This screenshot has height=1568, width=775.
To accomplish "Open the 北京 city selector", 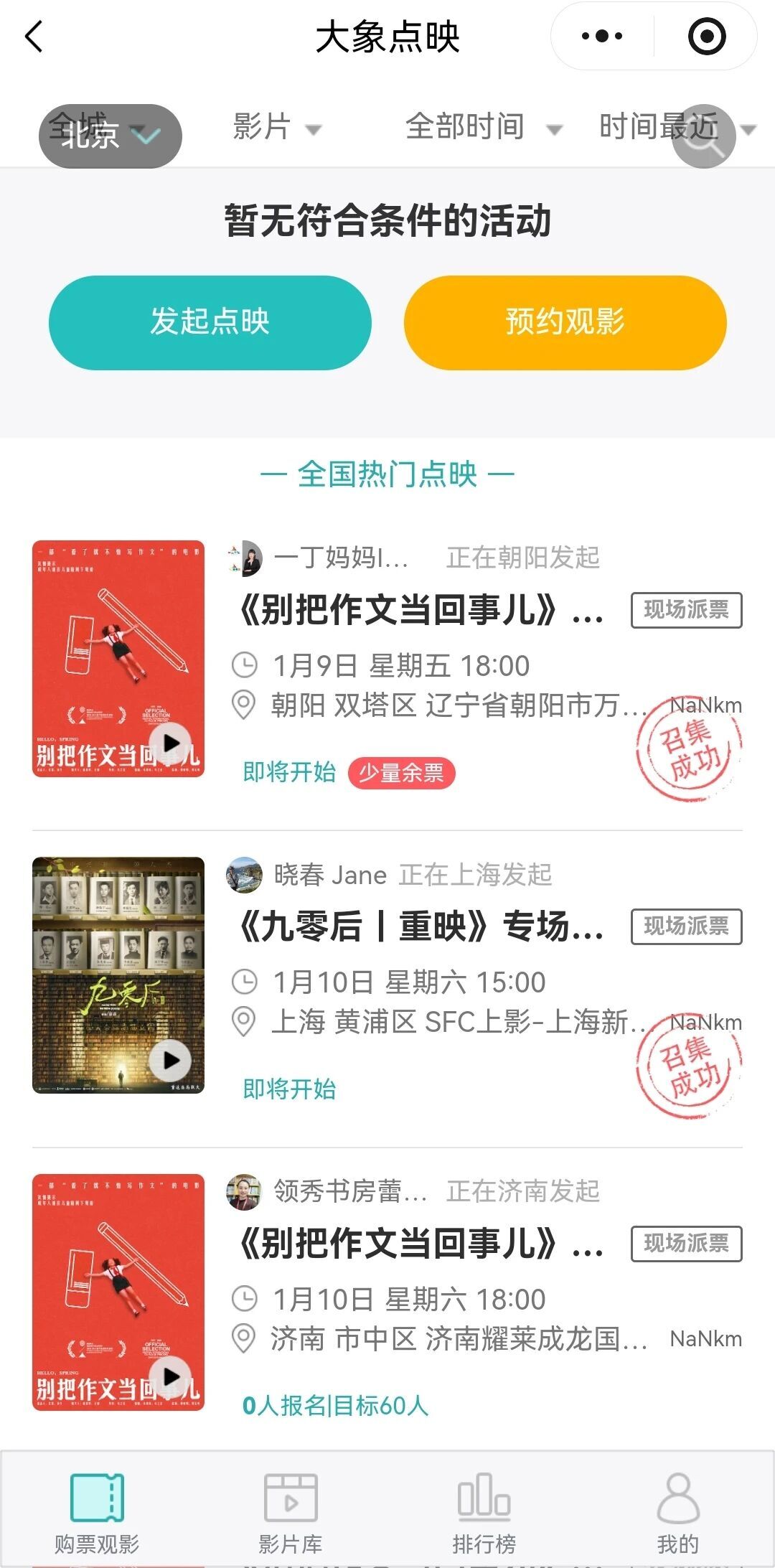I will click(x=110, y=136).
